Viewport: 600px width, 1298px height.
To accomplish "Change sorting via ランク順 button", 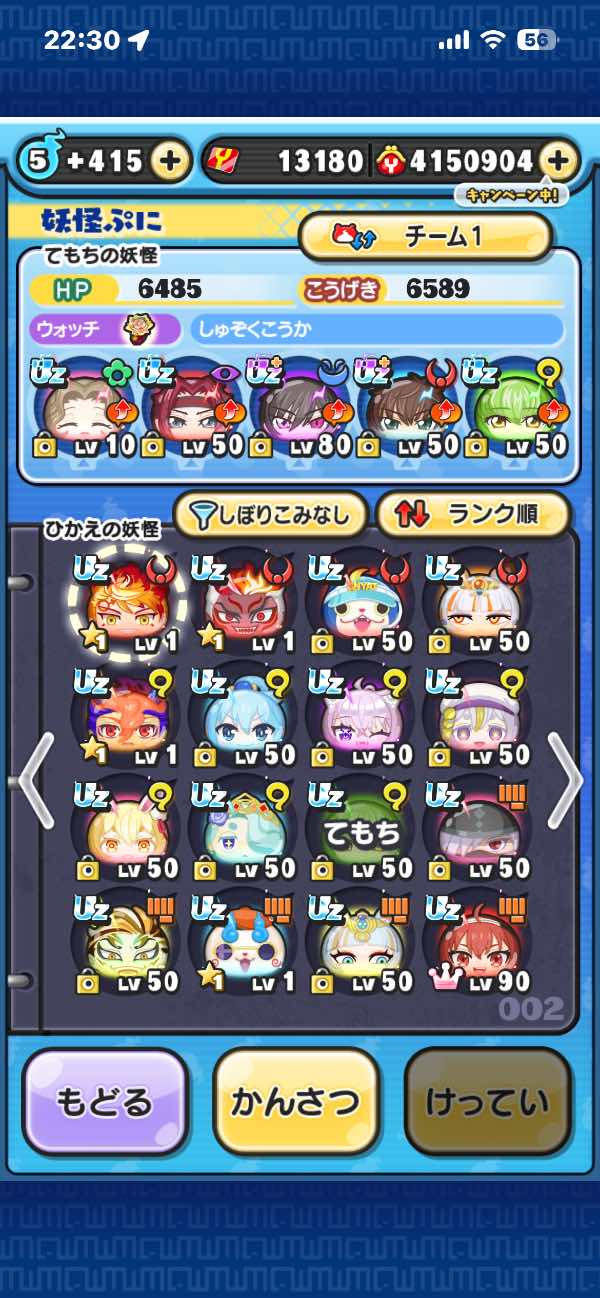I will pos(473,515).
